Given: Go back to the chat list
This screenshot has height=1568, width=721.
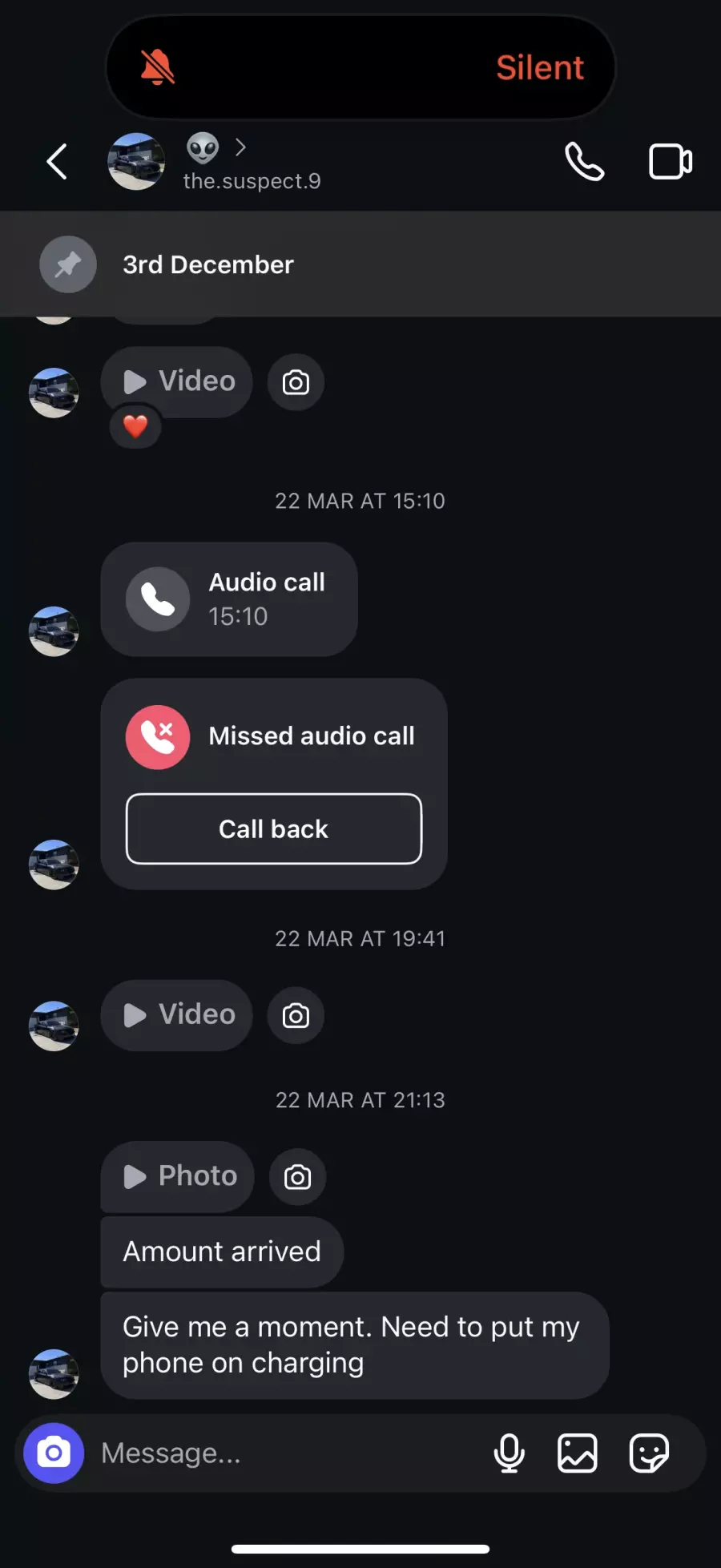Looking at the screenshot, I should tap(57, 163).
